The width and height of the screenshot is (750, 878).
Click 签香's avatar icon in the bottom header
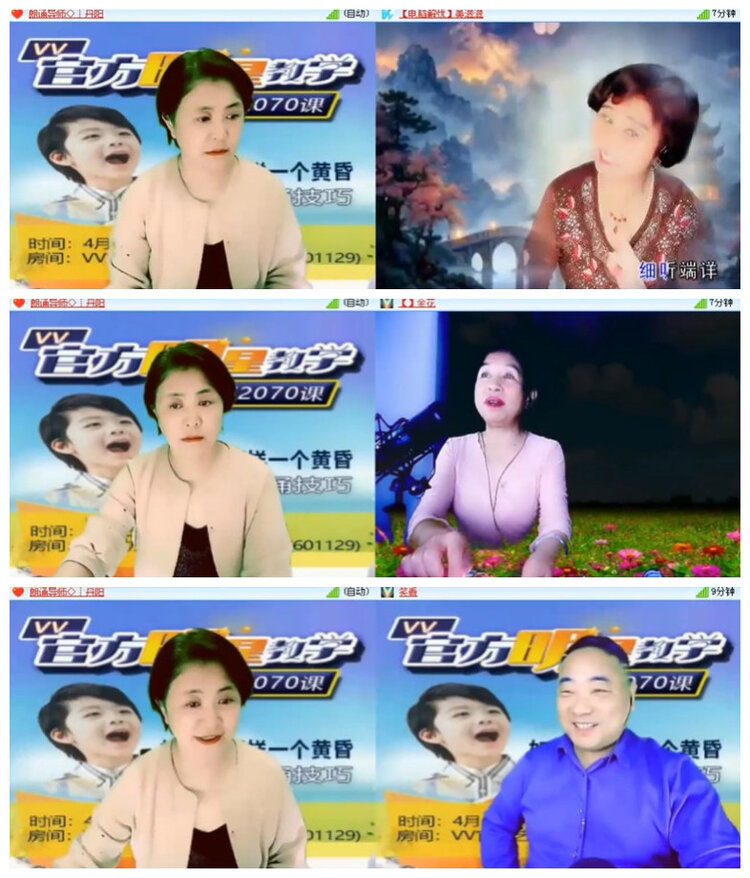[387, 592]
